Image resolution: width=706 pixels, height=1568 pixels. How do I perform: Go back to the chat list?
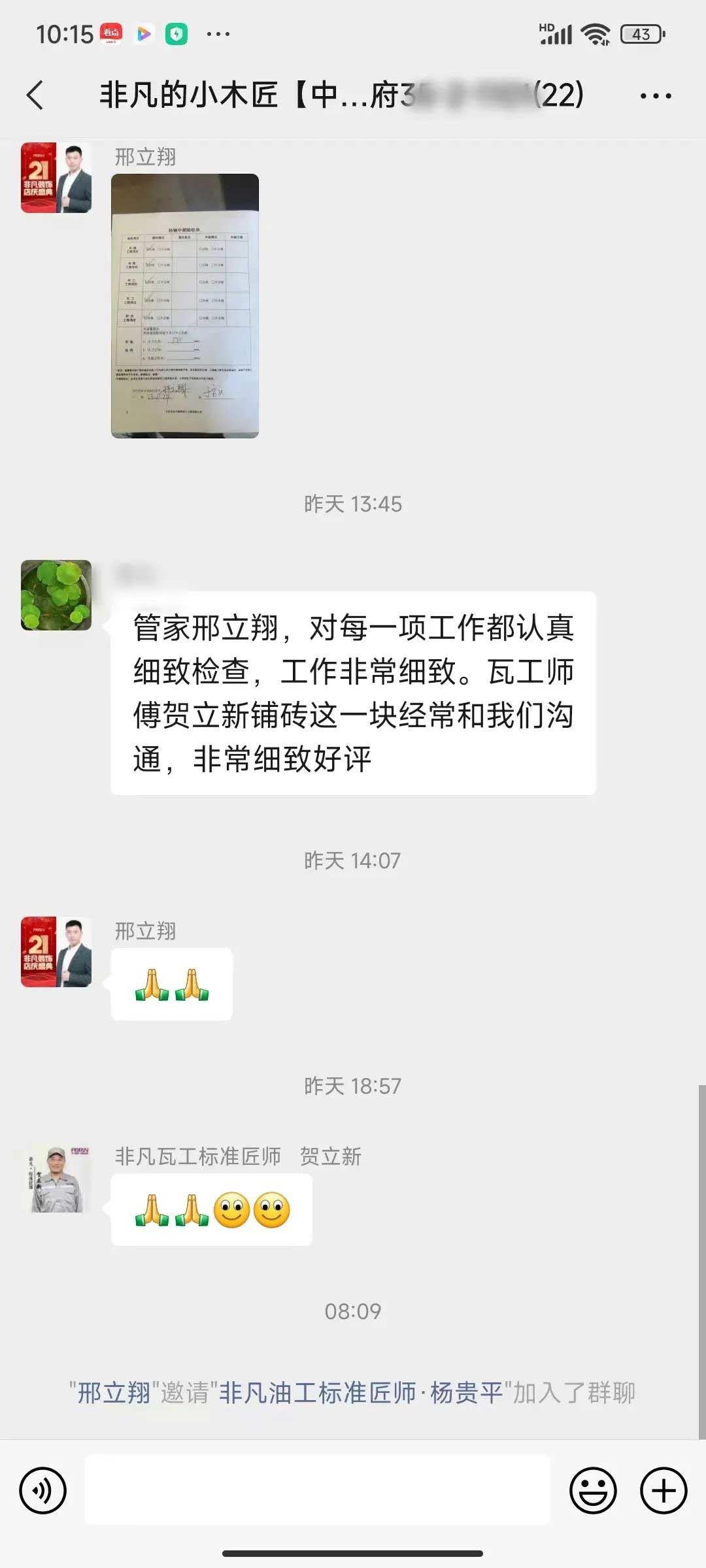pyautogui.click(x=36, y=95)
